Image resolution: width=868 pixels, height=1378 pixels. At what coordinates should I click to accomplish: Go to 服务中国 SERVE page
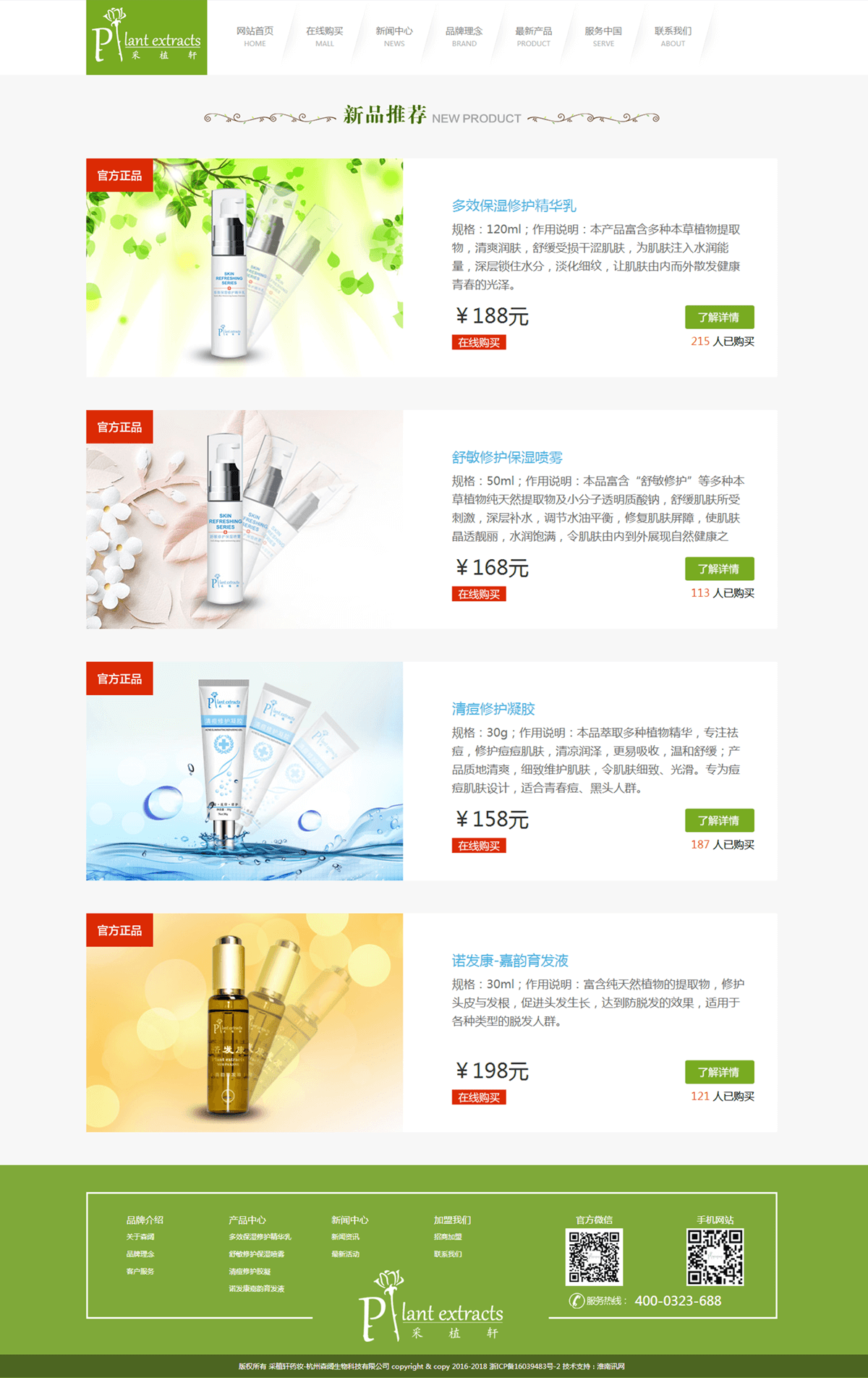(x=603, y=36)
